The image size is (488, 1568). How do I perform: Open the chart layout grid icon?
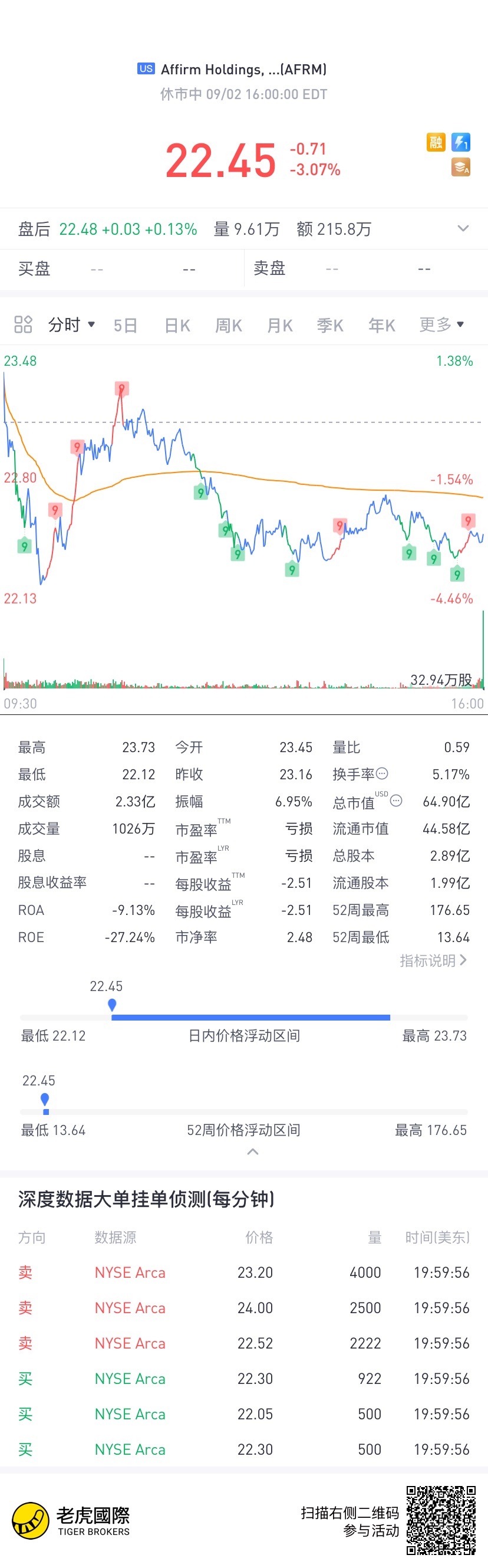click(x=23, y=324)
